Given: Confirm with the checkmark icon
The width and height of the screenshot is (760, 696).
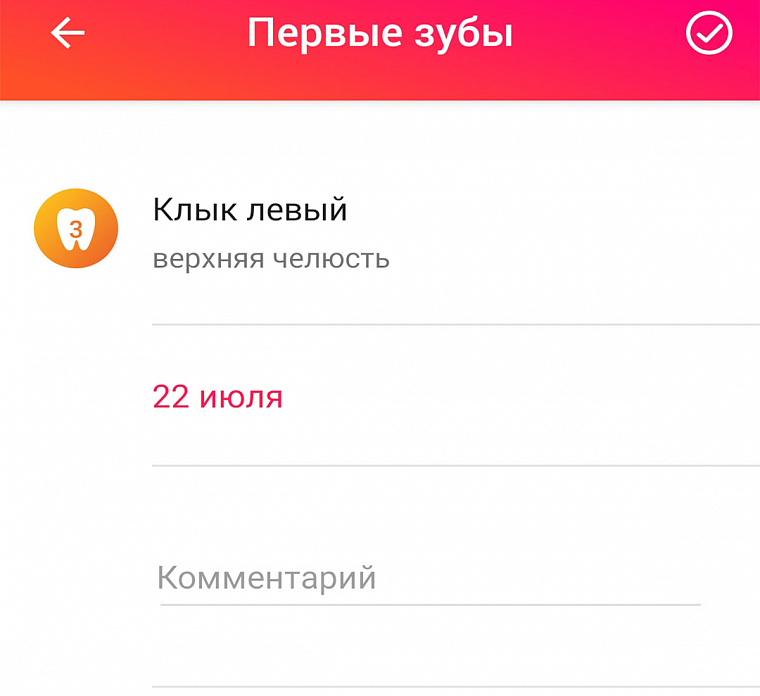Looking at the screenshot, I should 709,34.
